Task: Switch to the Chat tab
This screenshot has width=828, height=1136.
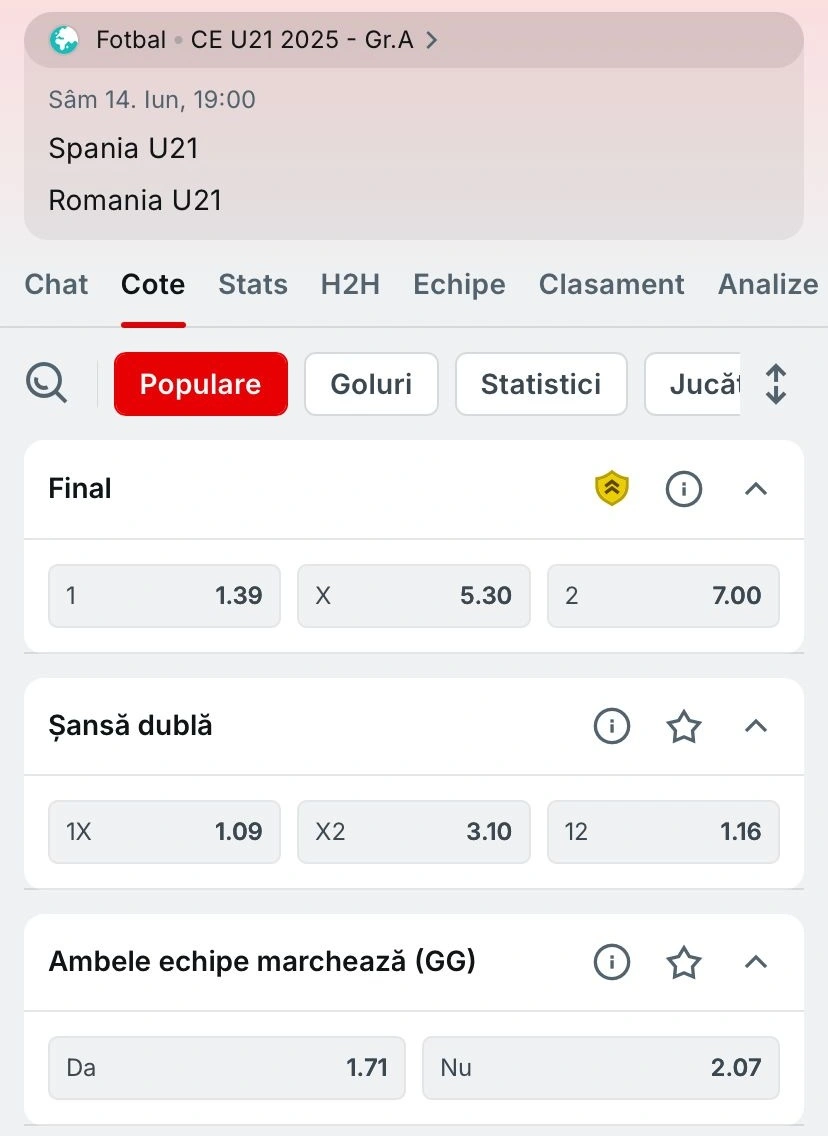Action: (x=56, y=284)
